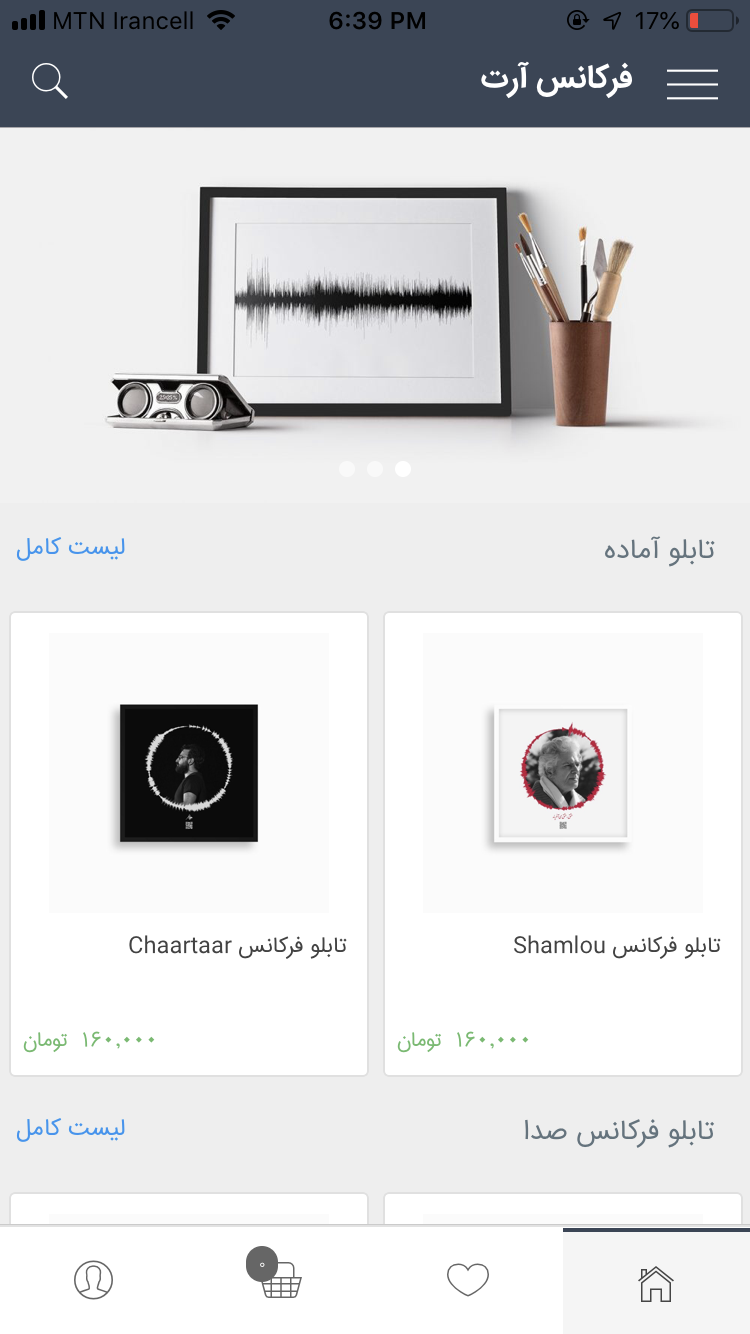Open the Shamlou frequency tableau card
This screenshot has width=750, height=1334.
(x=563, y=843)
